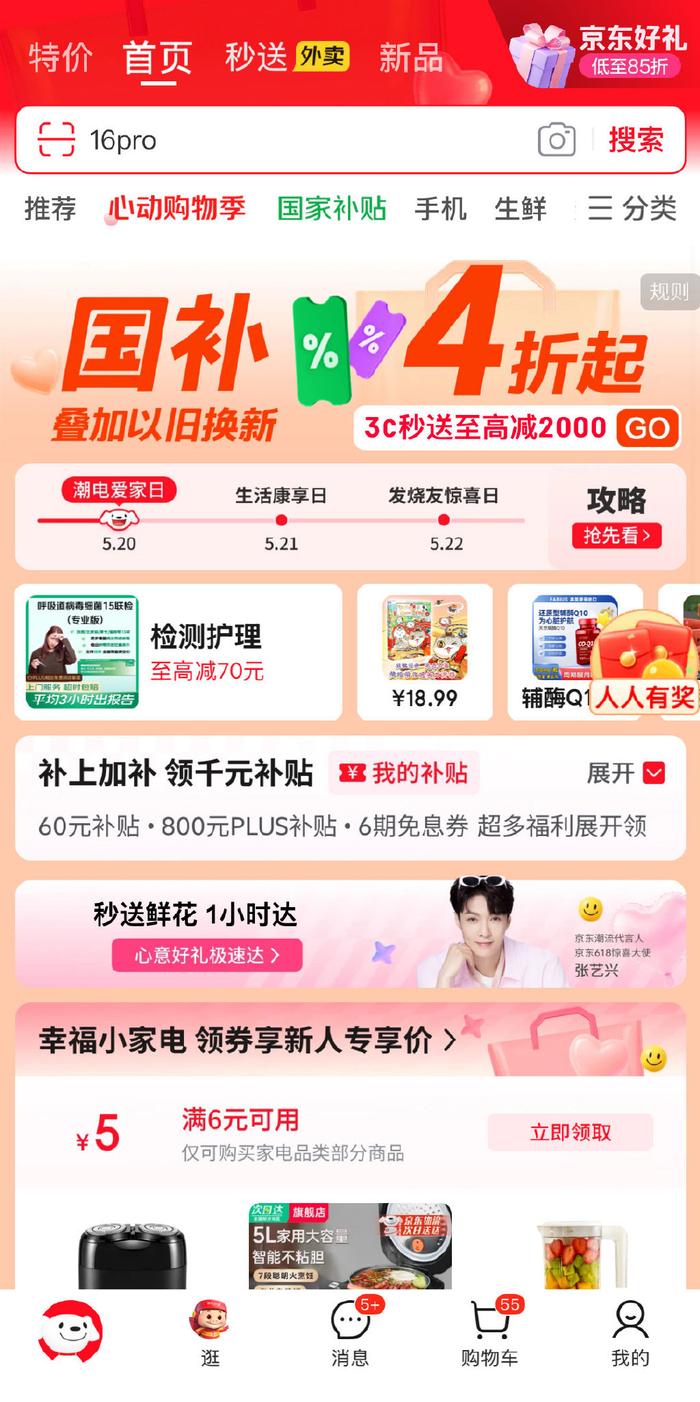Open the 新品 top tab
The image size is (700, 1402).
411,57
